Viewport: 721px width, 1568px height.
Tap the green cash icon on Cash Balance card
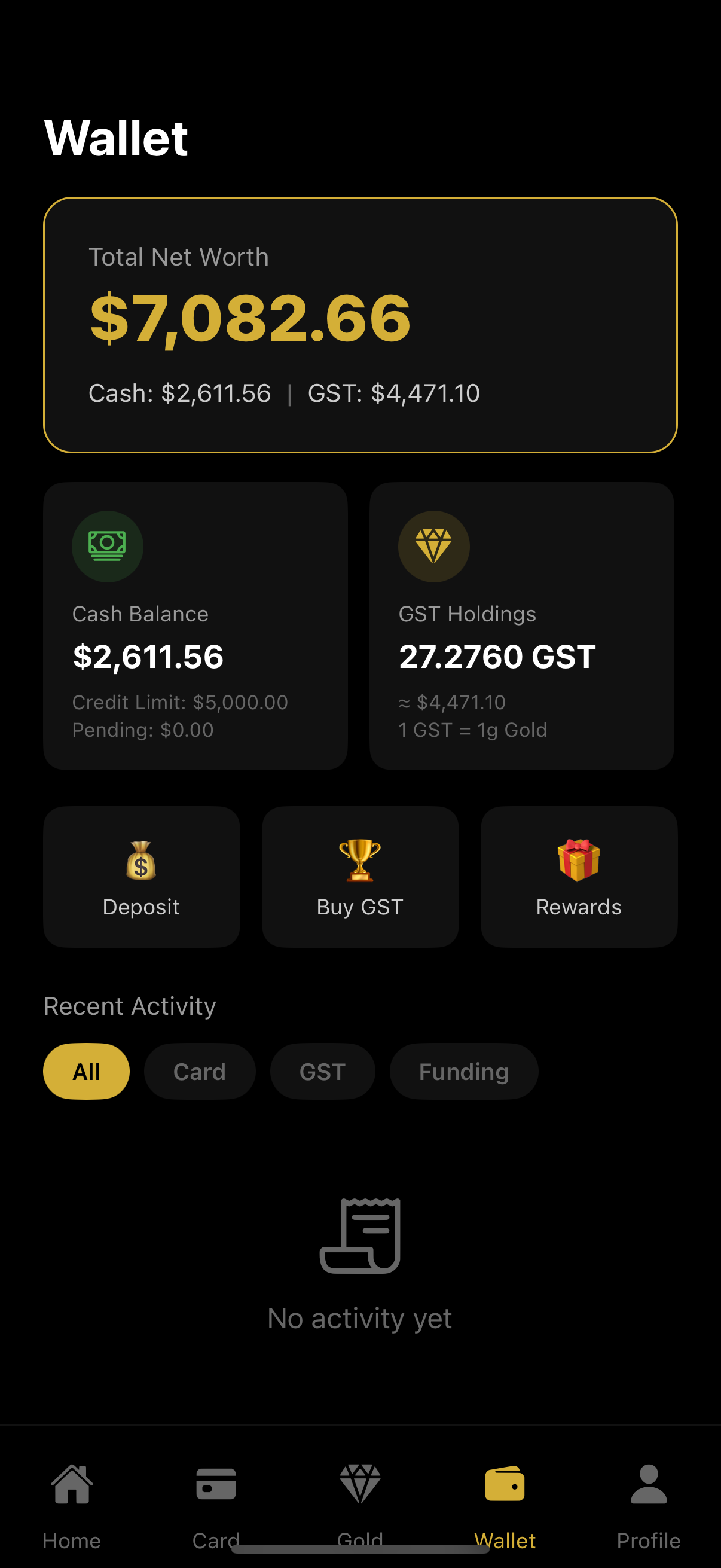tap(107, 546)
